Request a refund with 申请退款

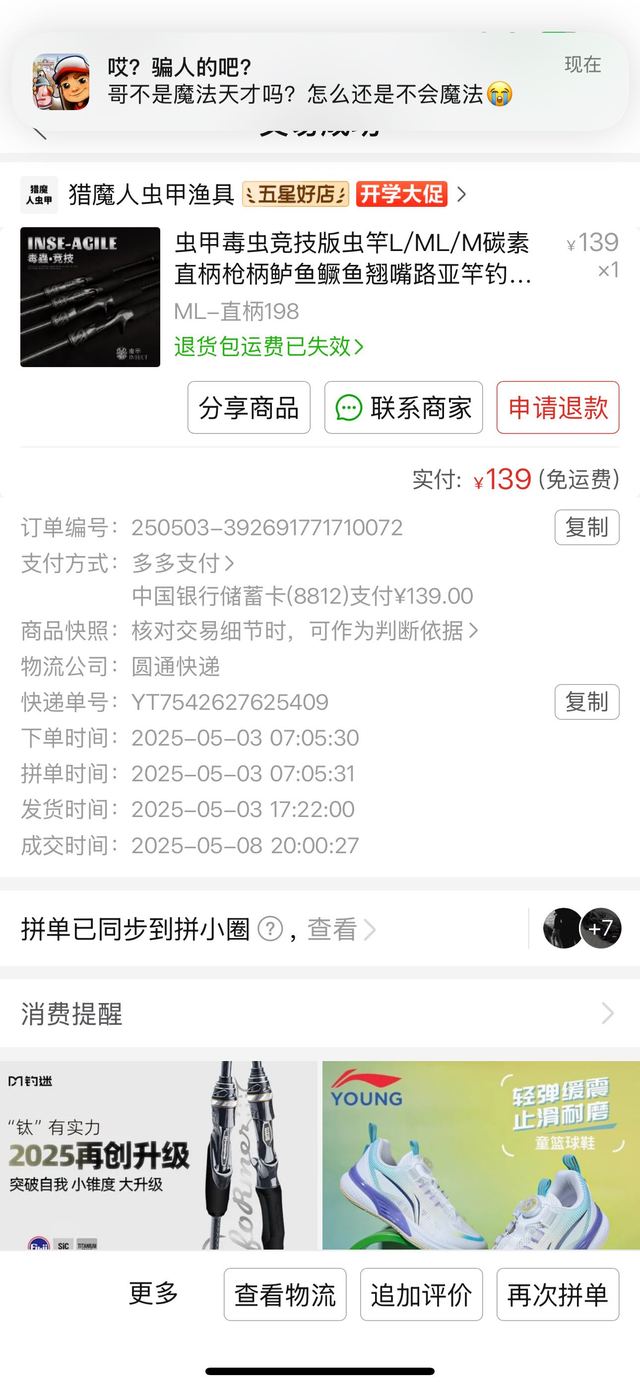tap(557, 408)
